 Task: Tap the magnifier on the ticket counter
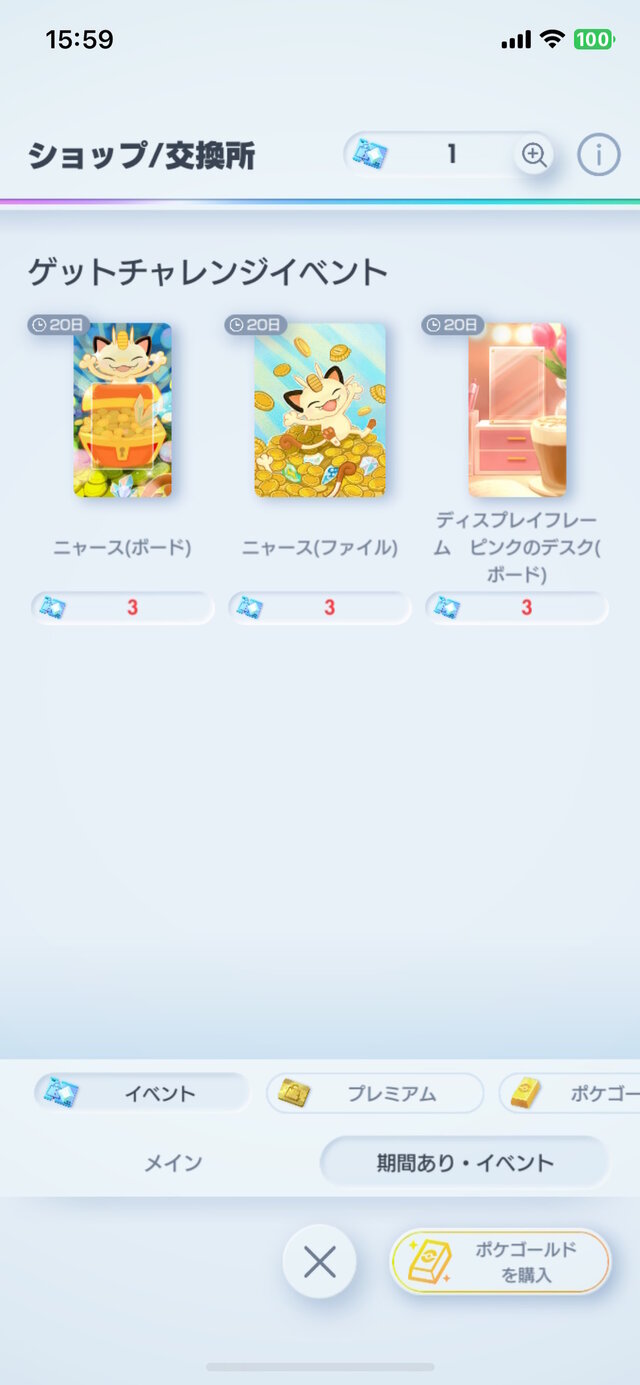pyautogui.click(x=534, y=155)
